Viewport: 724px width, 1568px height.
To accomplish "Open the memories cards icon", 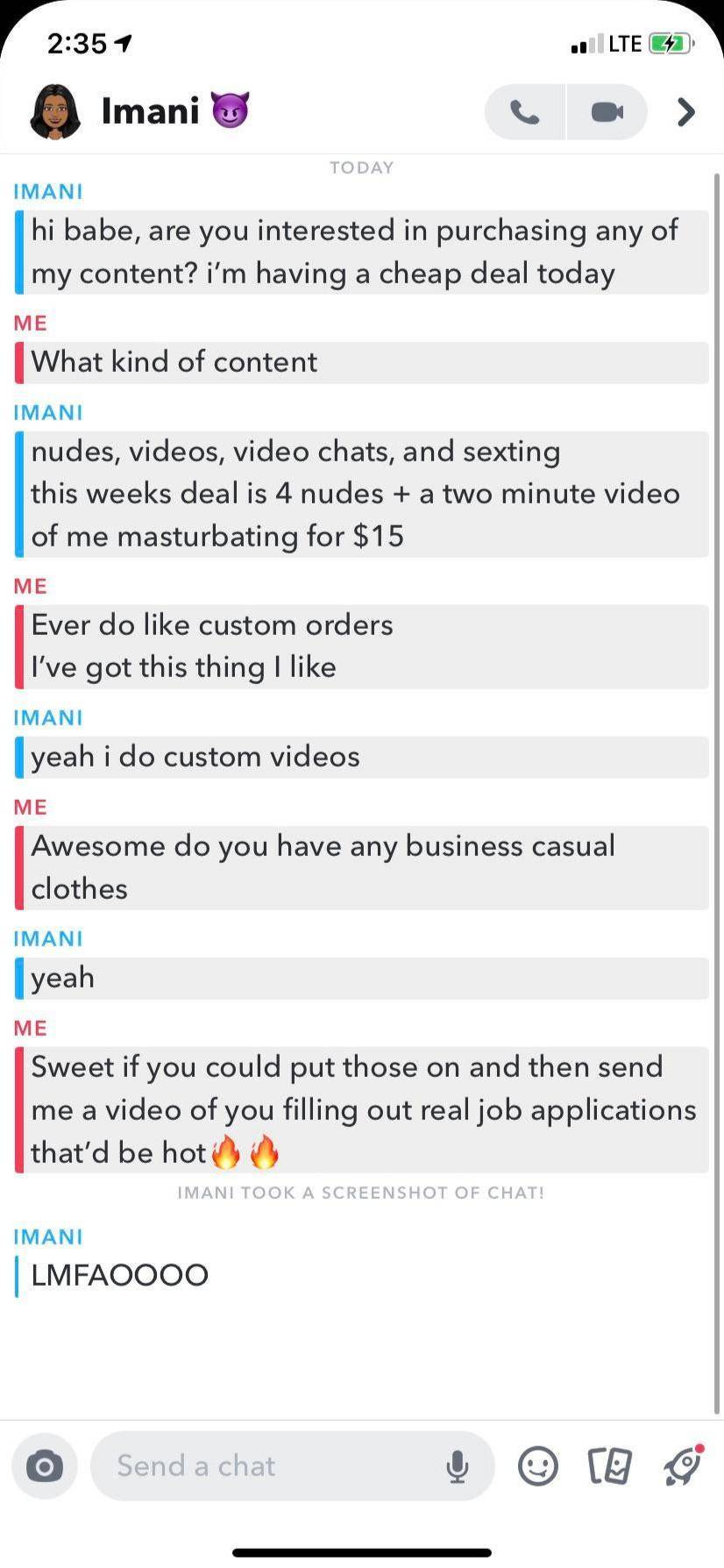I will coord(609,1465).
